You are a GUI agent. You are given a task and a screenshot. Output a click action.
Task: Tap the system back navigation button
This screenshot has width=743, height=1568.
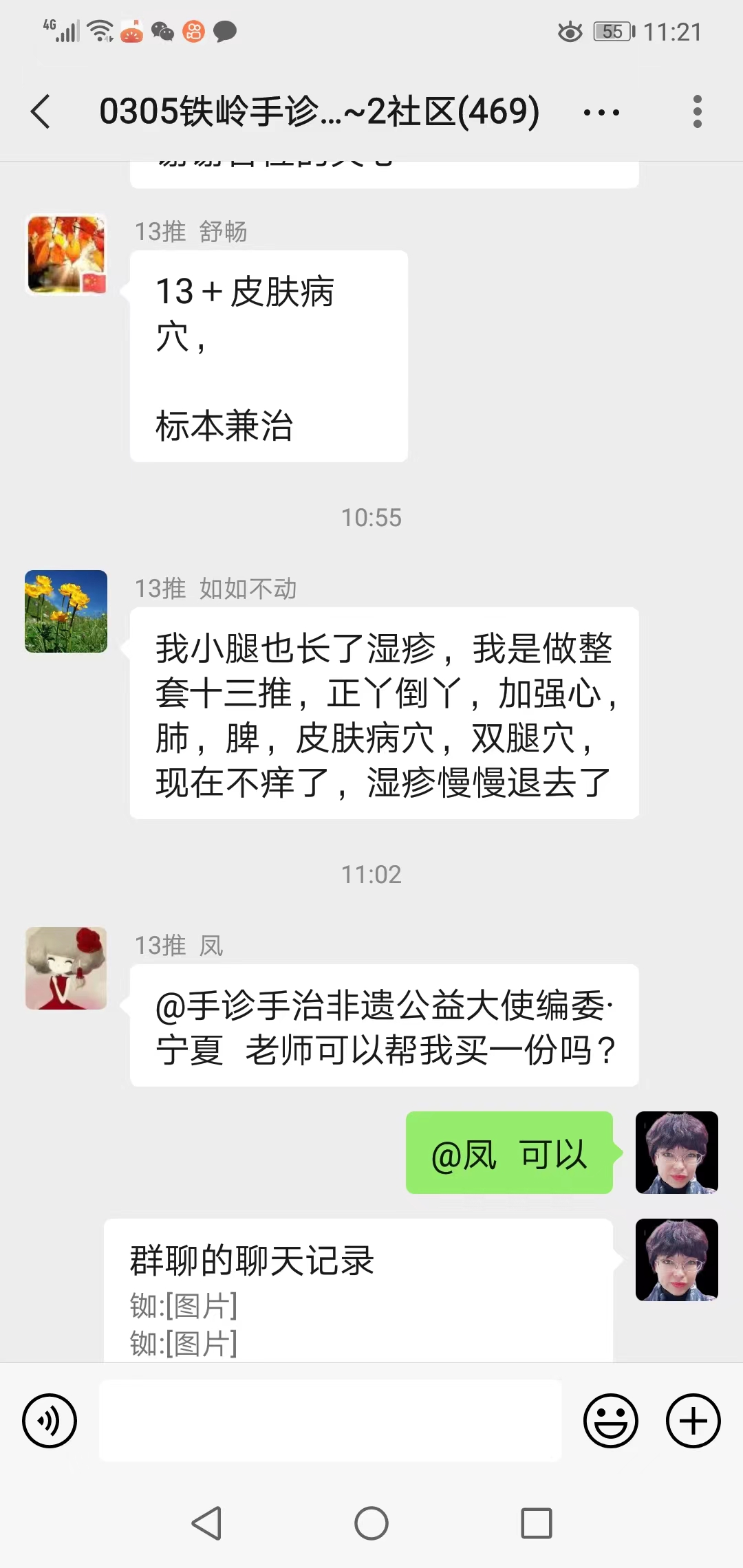[x=206, y=1523]
